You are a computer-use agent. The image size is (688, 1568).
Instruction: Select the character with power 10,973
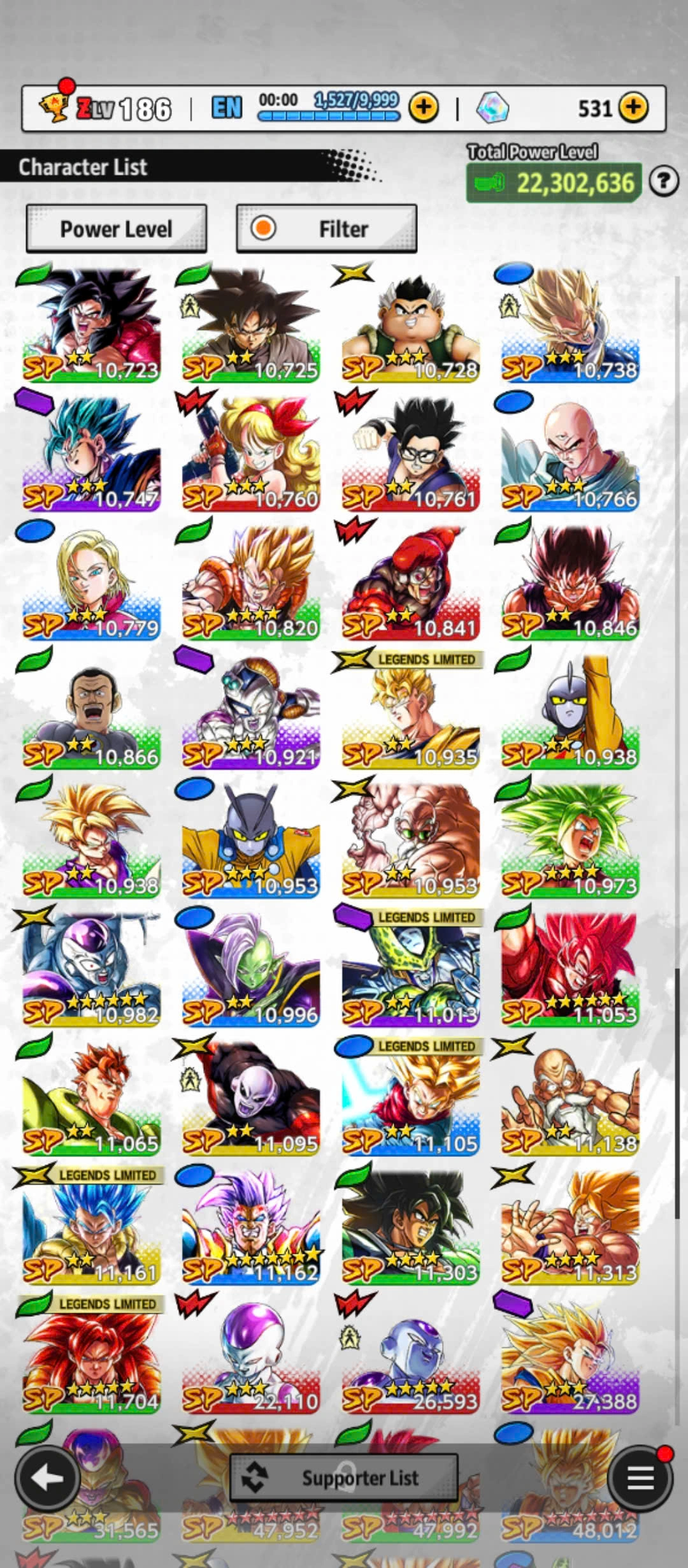point(570,840)
